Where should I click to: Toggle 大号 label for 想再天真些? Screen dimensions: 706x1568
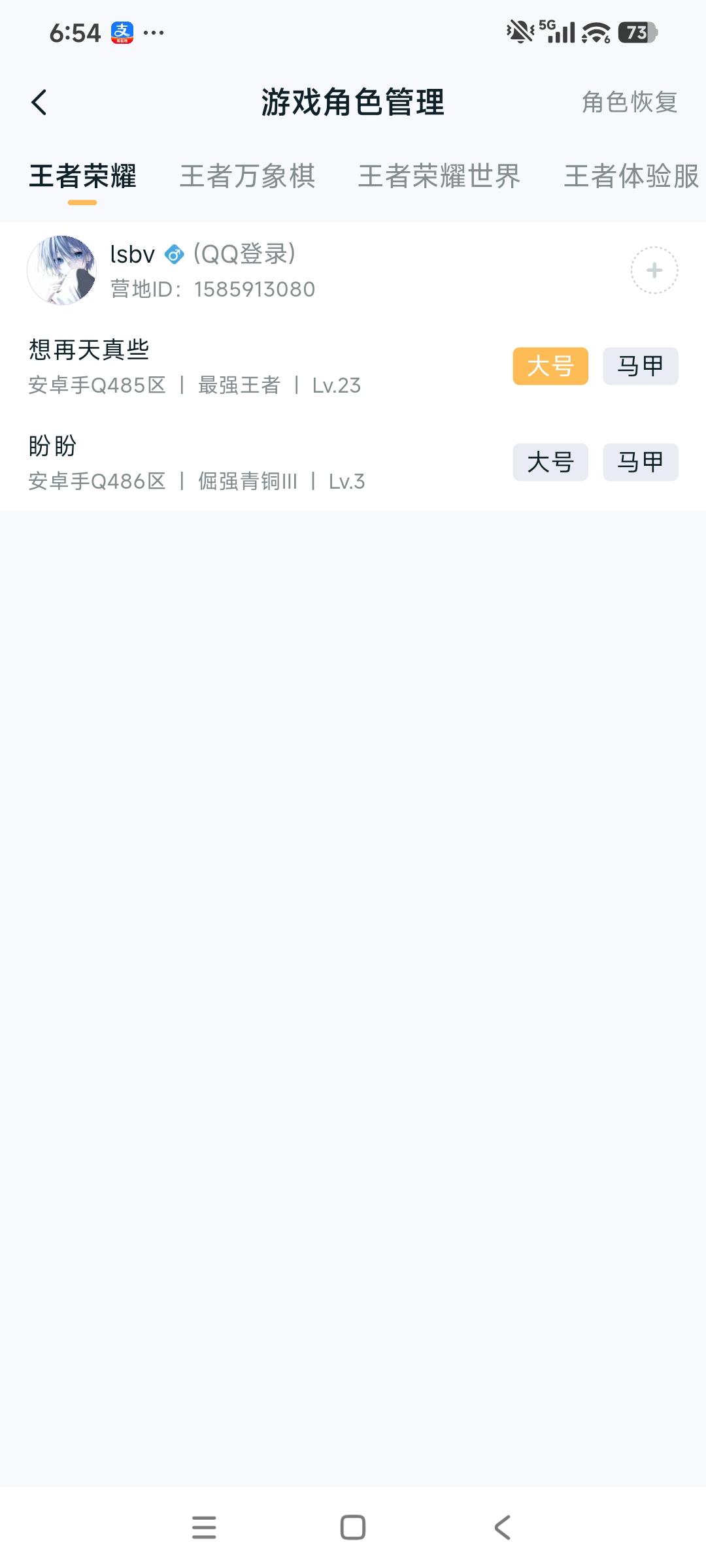pos(550,367)
